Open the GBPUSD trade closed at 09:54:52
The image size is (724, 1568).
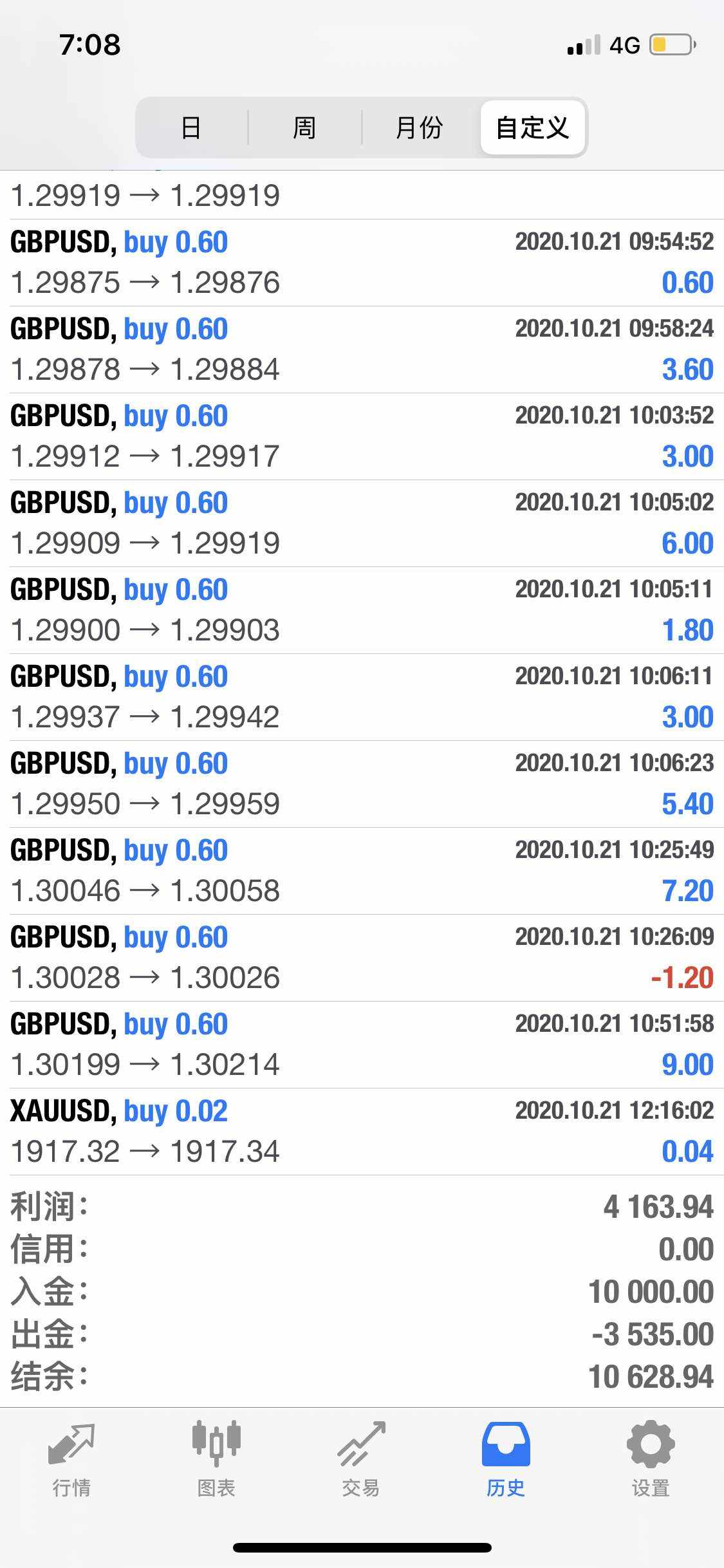click(x=362, y=263)
